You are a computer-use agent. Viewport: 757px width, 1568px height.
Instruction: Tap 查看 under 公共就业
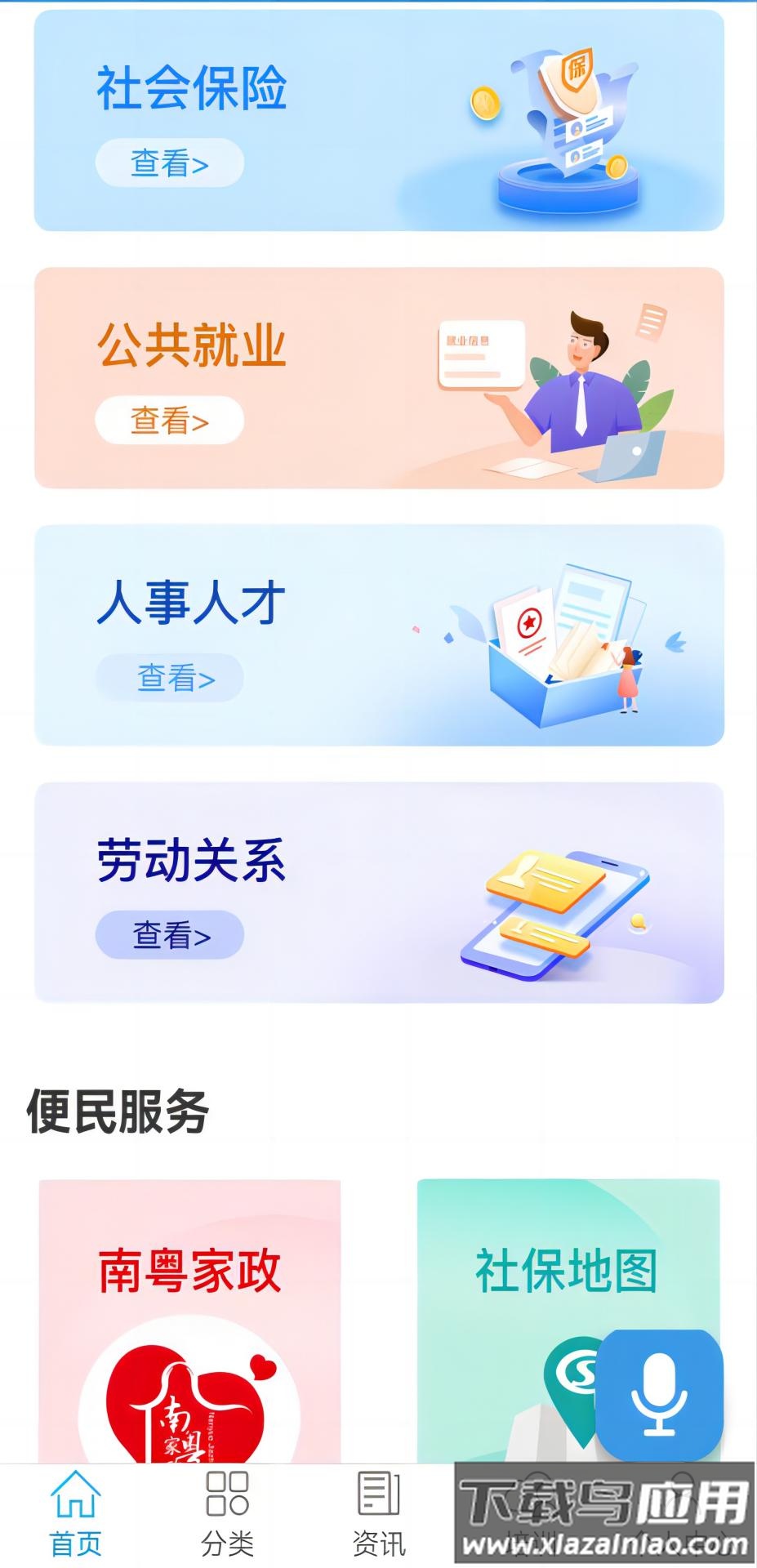click(x=170, y=421)
